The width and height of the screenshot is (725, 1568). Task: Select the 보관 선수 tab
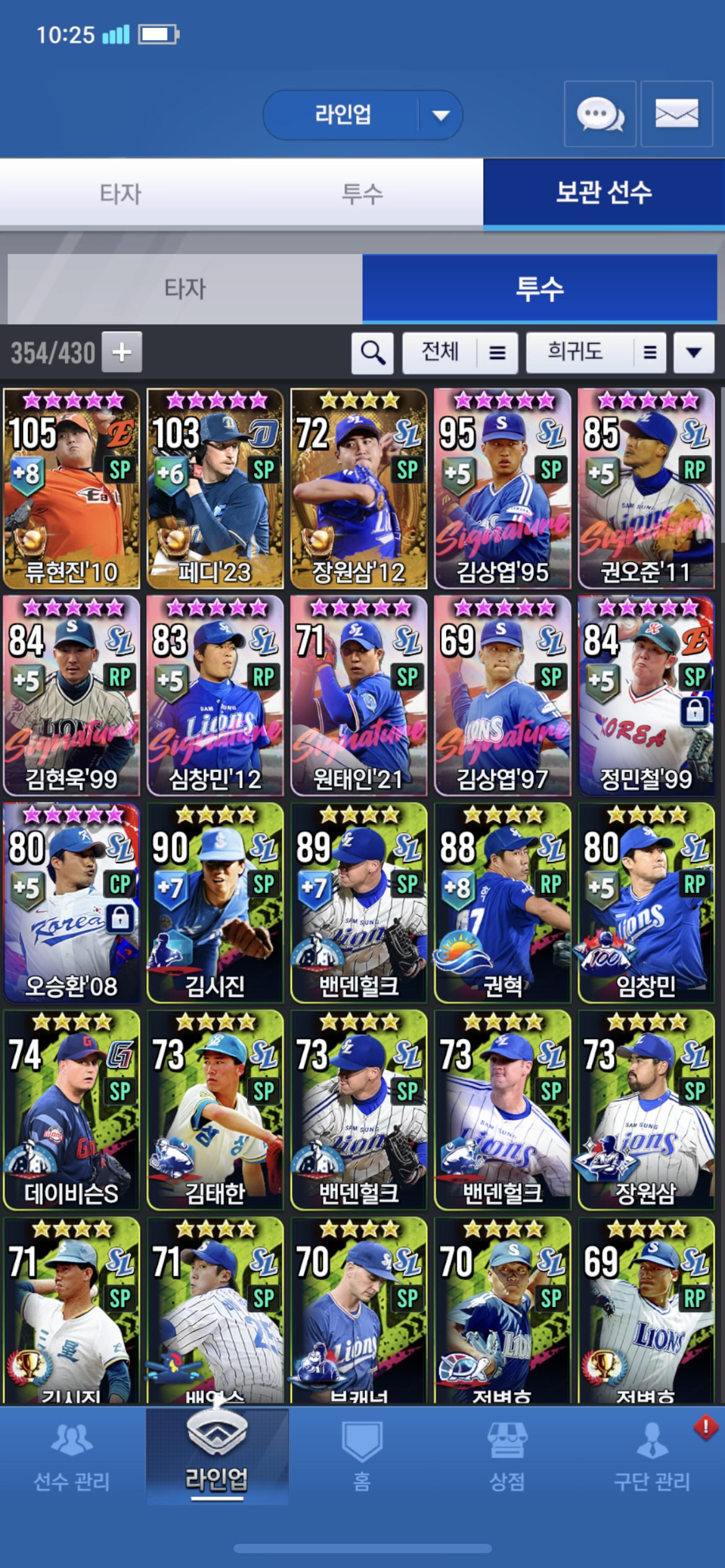coord(604,193)
